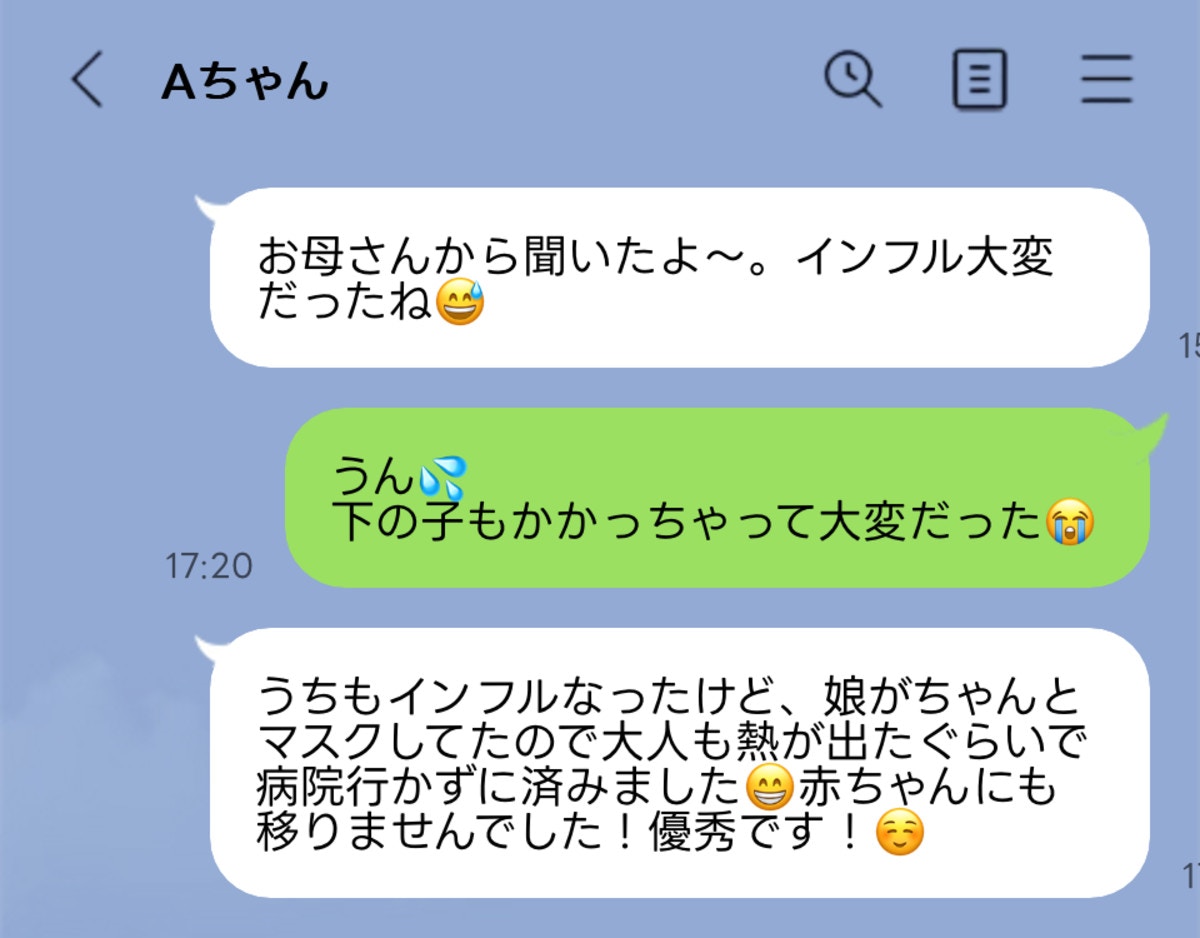Open the hamburger chat menu
1200x938 pixels.
[1106, 80]
